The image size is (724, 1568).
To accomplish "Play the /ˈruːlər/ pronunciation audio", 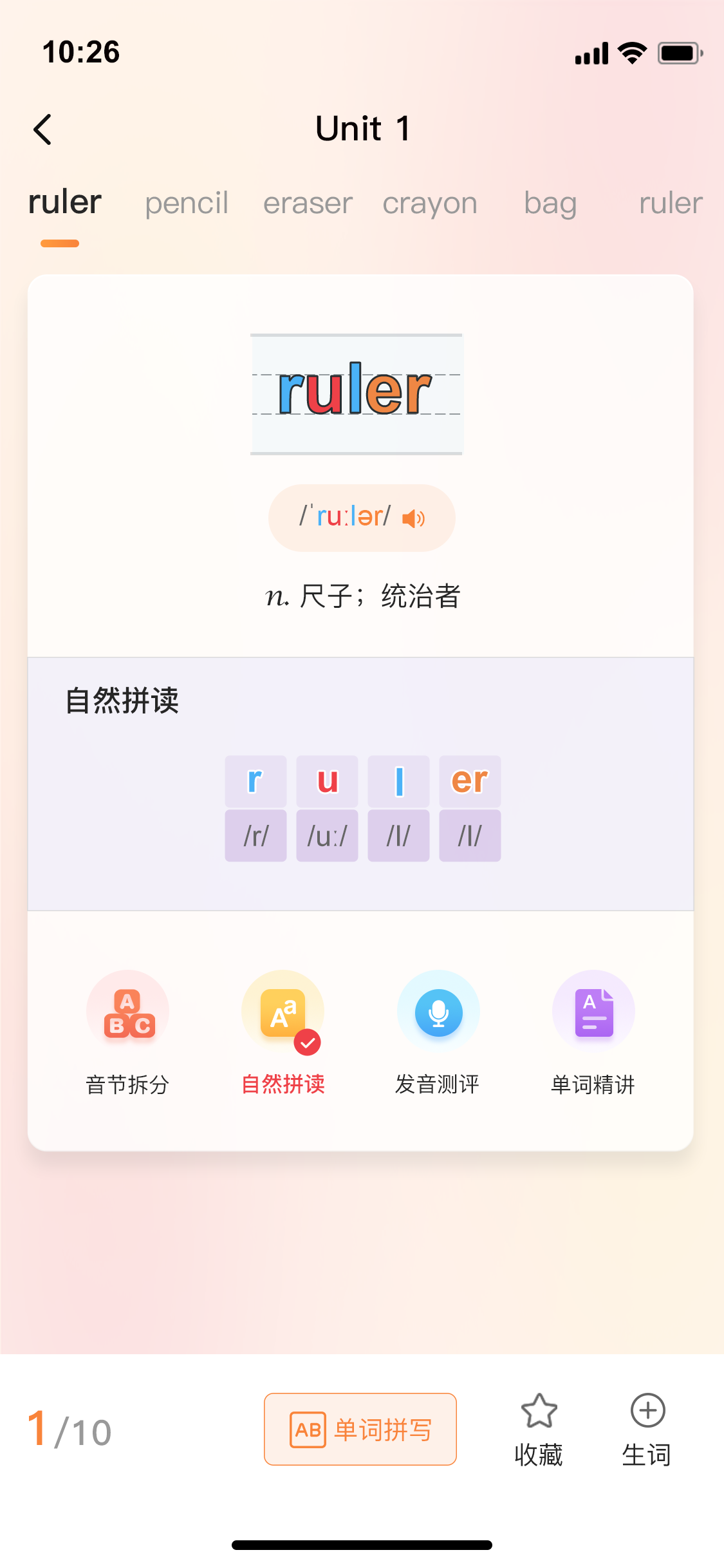I will [x=413, y=518].
